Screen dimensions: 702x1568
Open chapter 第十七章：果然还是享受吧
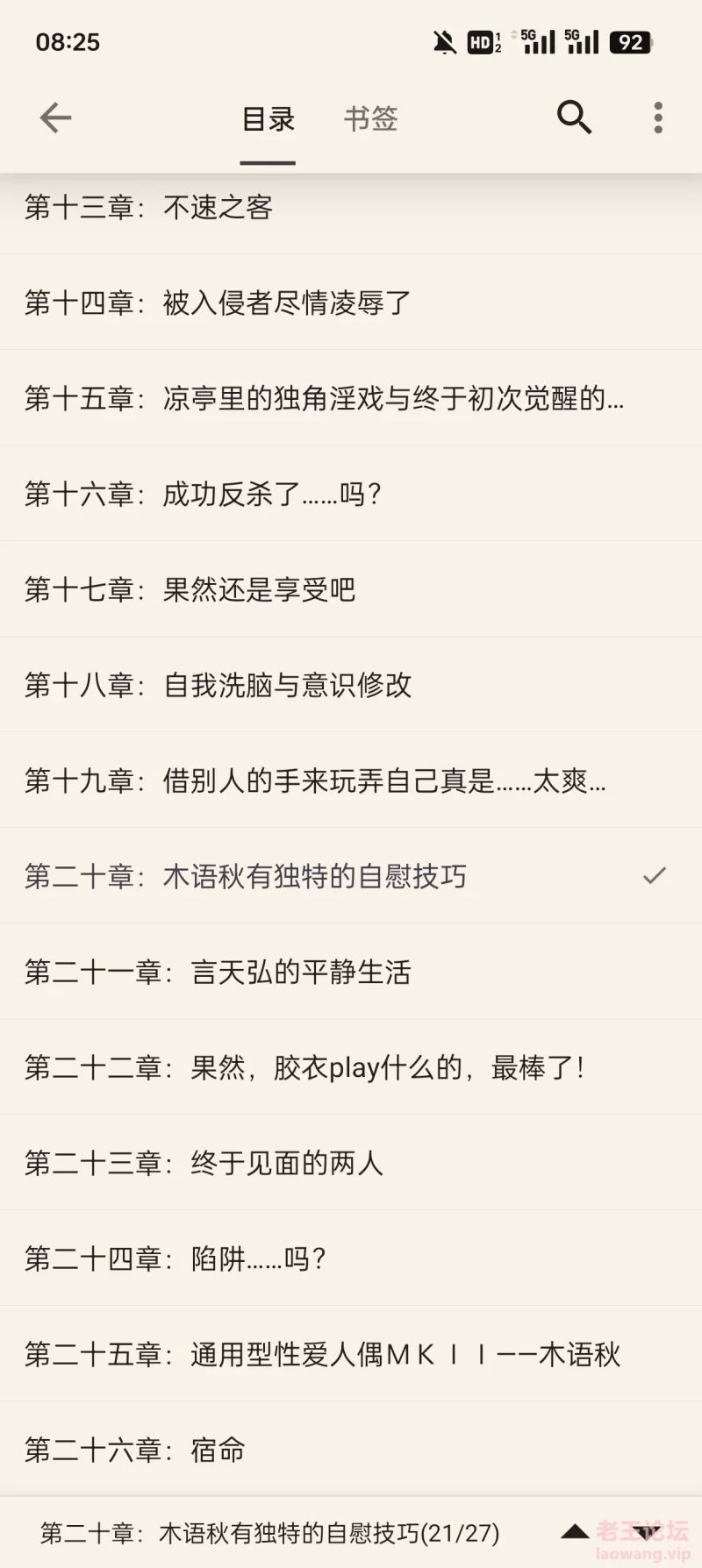click(x=351, y=589)
